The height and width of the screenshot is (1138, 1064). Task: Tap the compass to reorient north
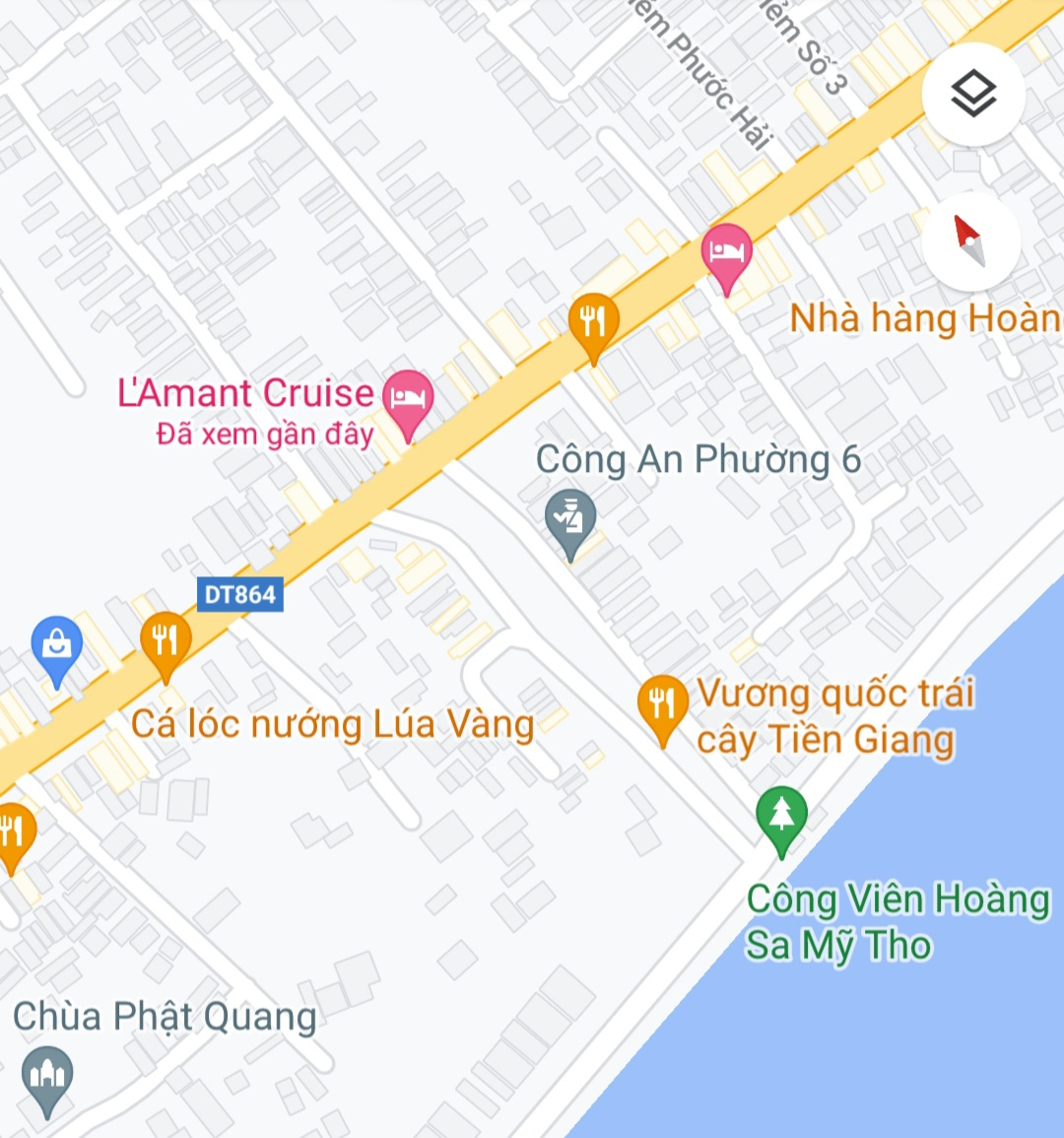pos(970,242)
